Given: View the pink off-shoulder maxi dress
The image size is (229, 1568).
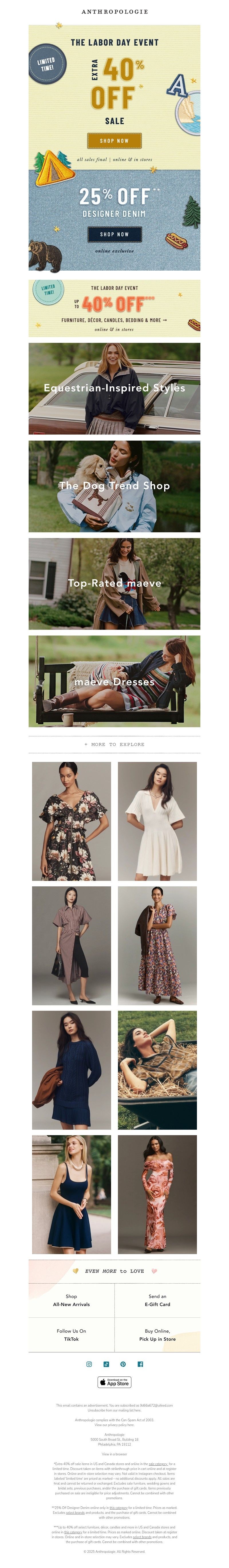Looking at the screenshot, I should coord(157,1194).
